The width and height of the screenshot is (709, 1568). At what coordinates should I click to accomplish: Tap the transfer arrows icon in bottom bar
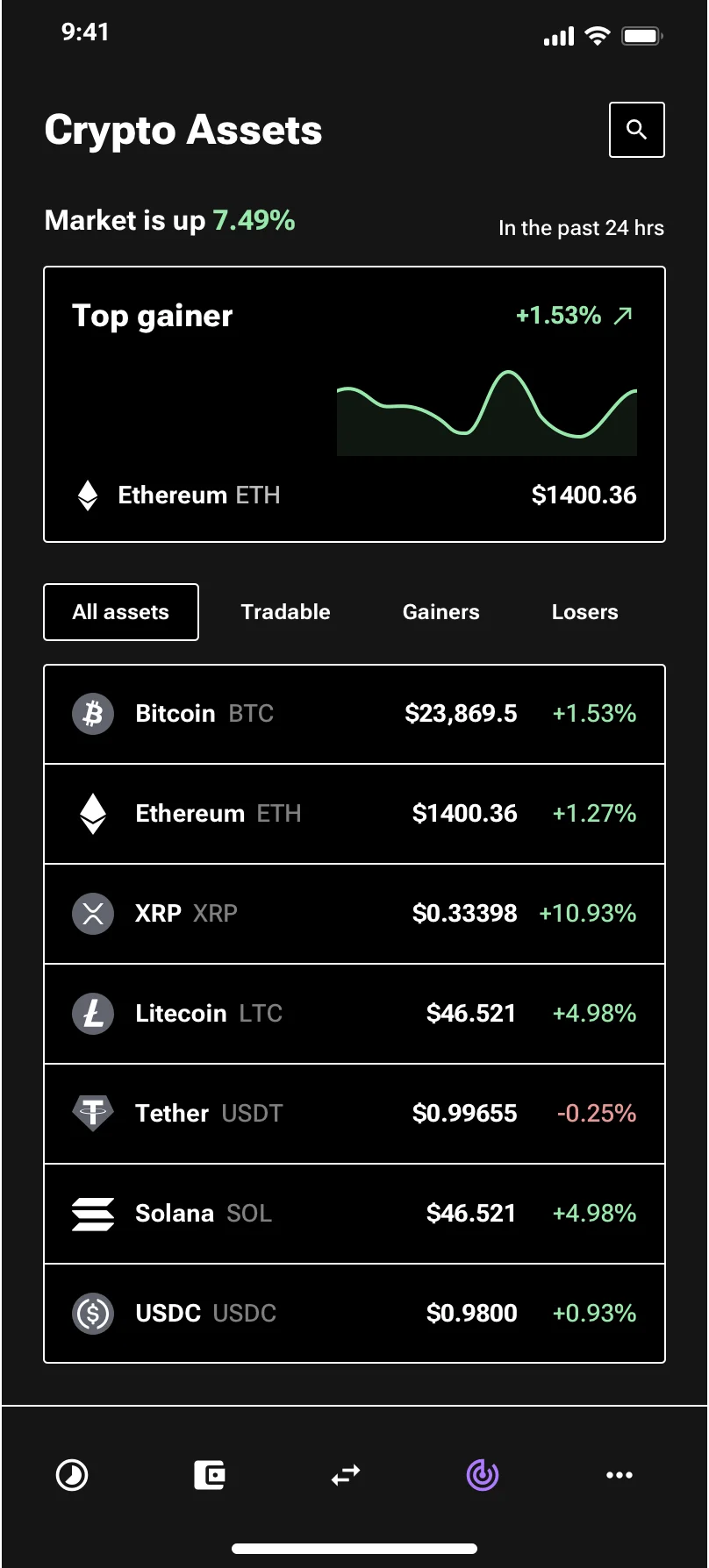tap(345, 1475)
